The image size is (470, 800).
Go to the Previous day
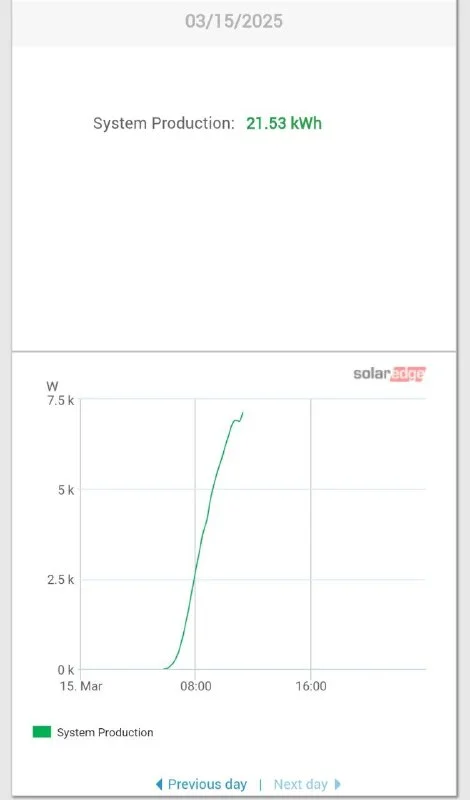201,784
